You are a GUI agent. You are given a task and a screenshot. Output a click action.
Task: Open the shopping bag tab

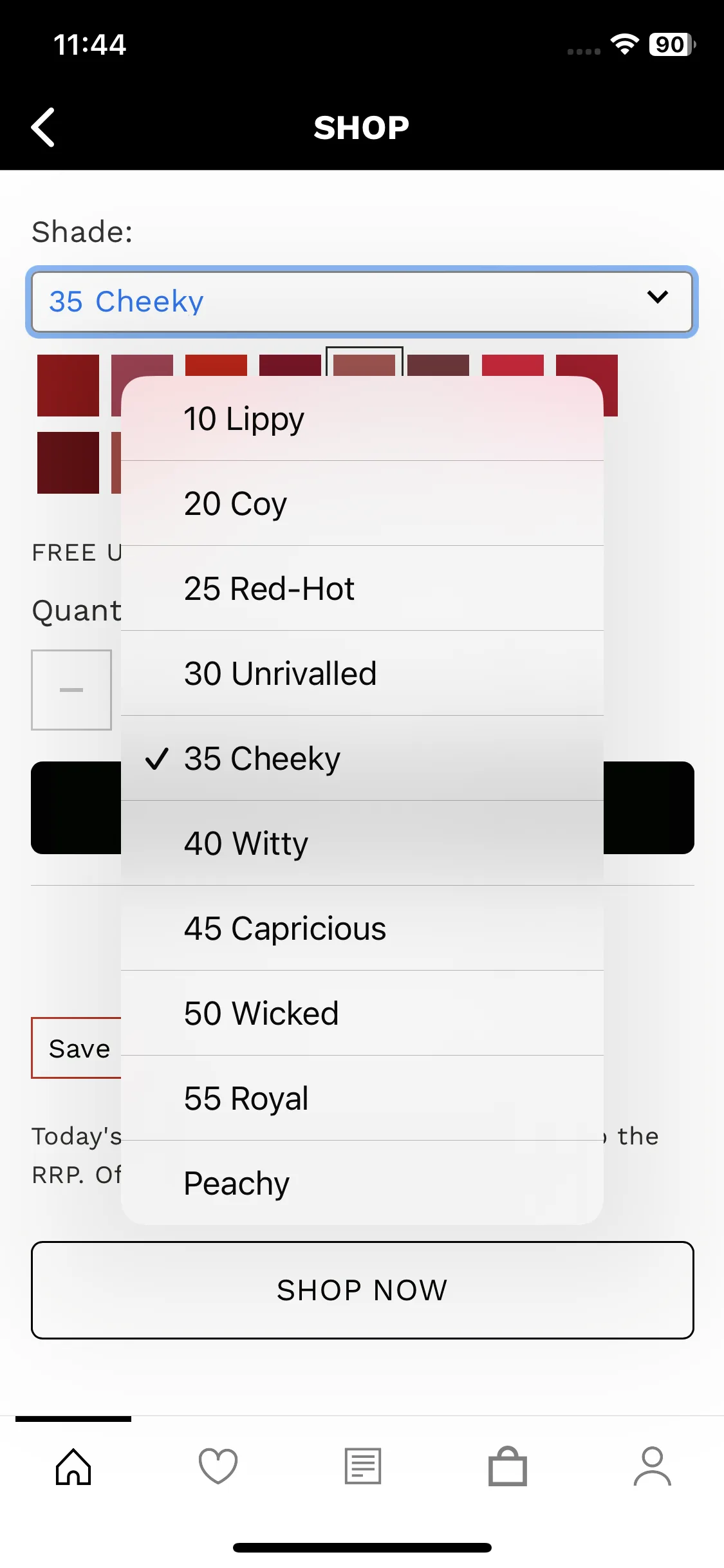click(x=508, y=1467)
